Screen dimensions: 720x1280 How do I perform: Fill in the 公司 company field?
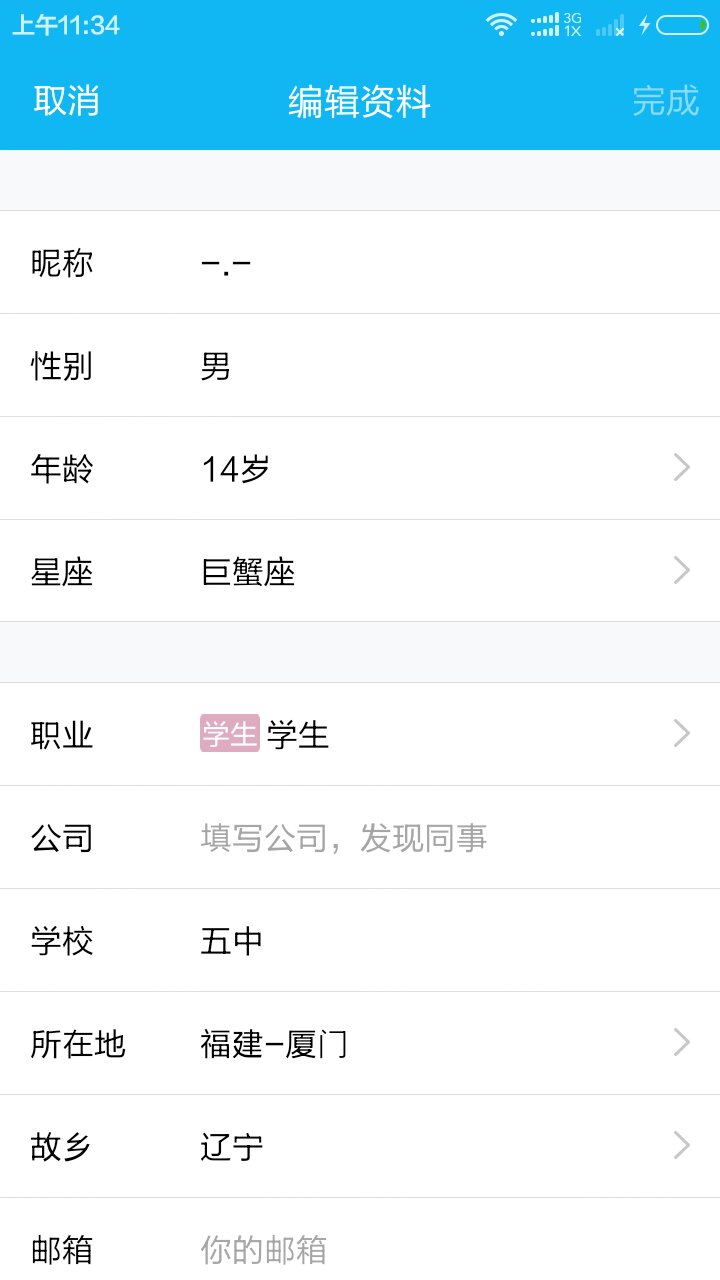(360, 838)
